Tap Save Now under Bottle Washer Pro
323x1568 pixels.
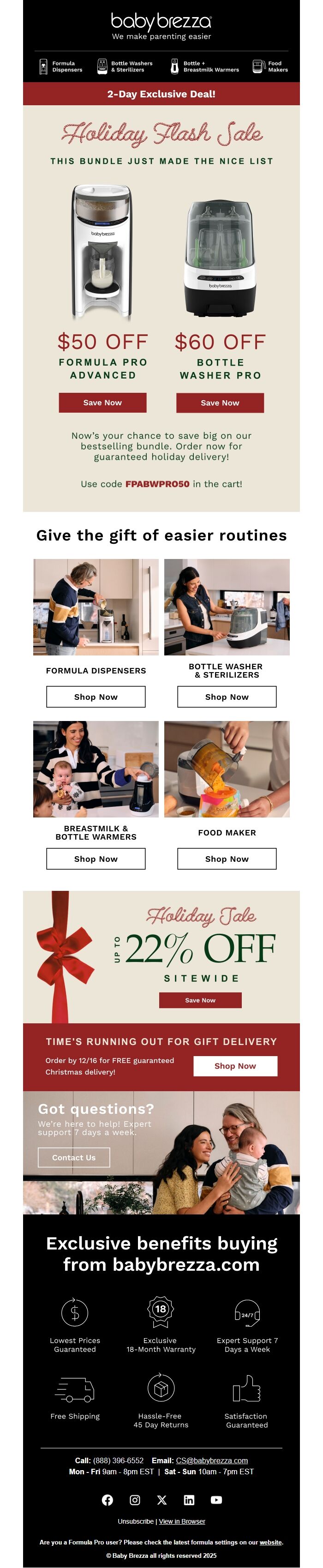[x=220, y=403]
